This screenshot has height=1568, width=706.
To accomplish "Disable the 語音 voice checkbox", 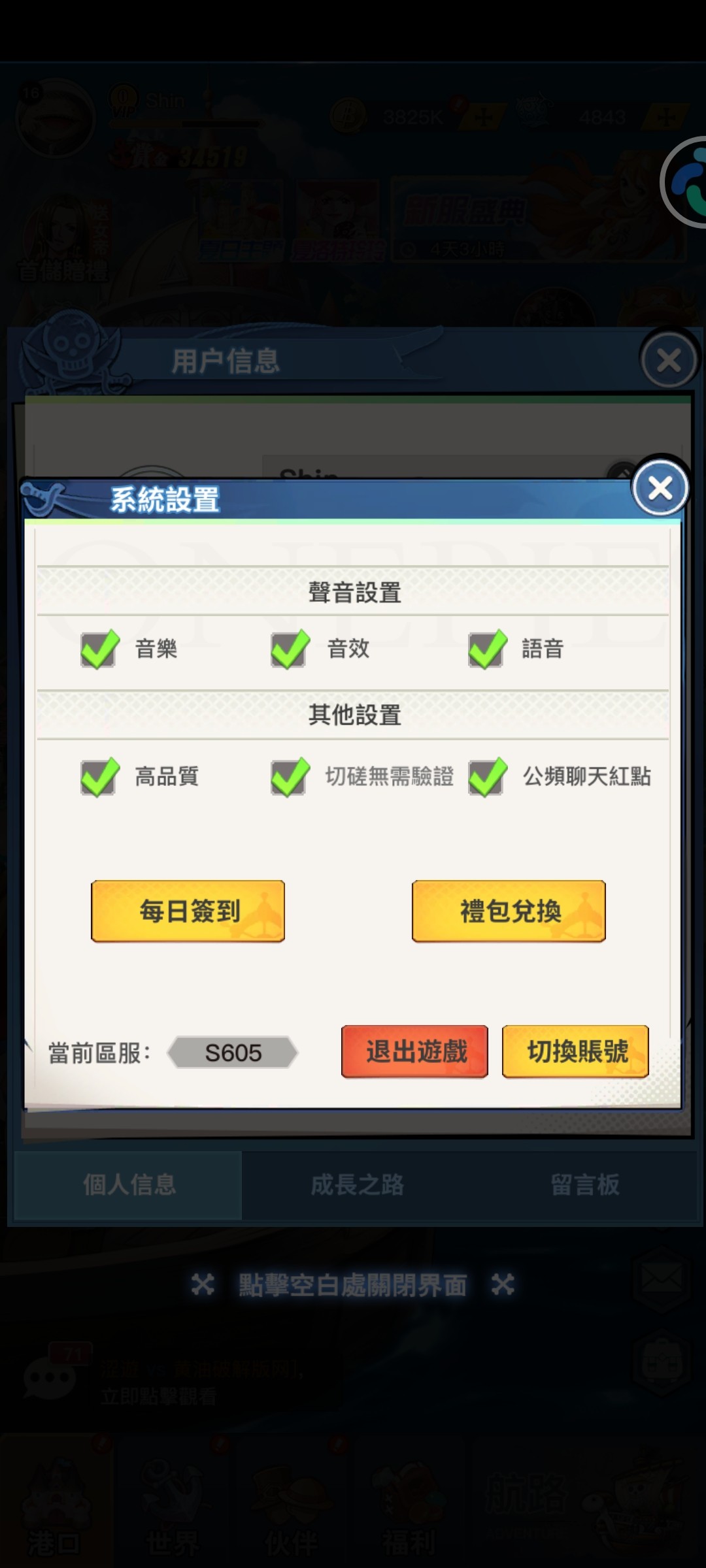I will pyautogui.click(x=487, y=649).
